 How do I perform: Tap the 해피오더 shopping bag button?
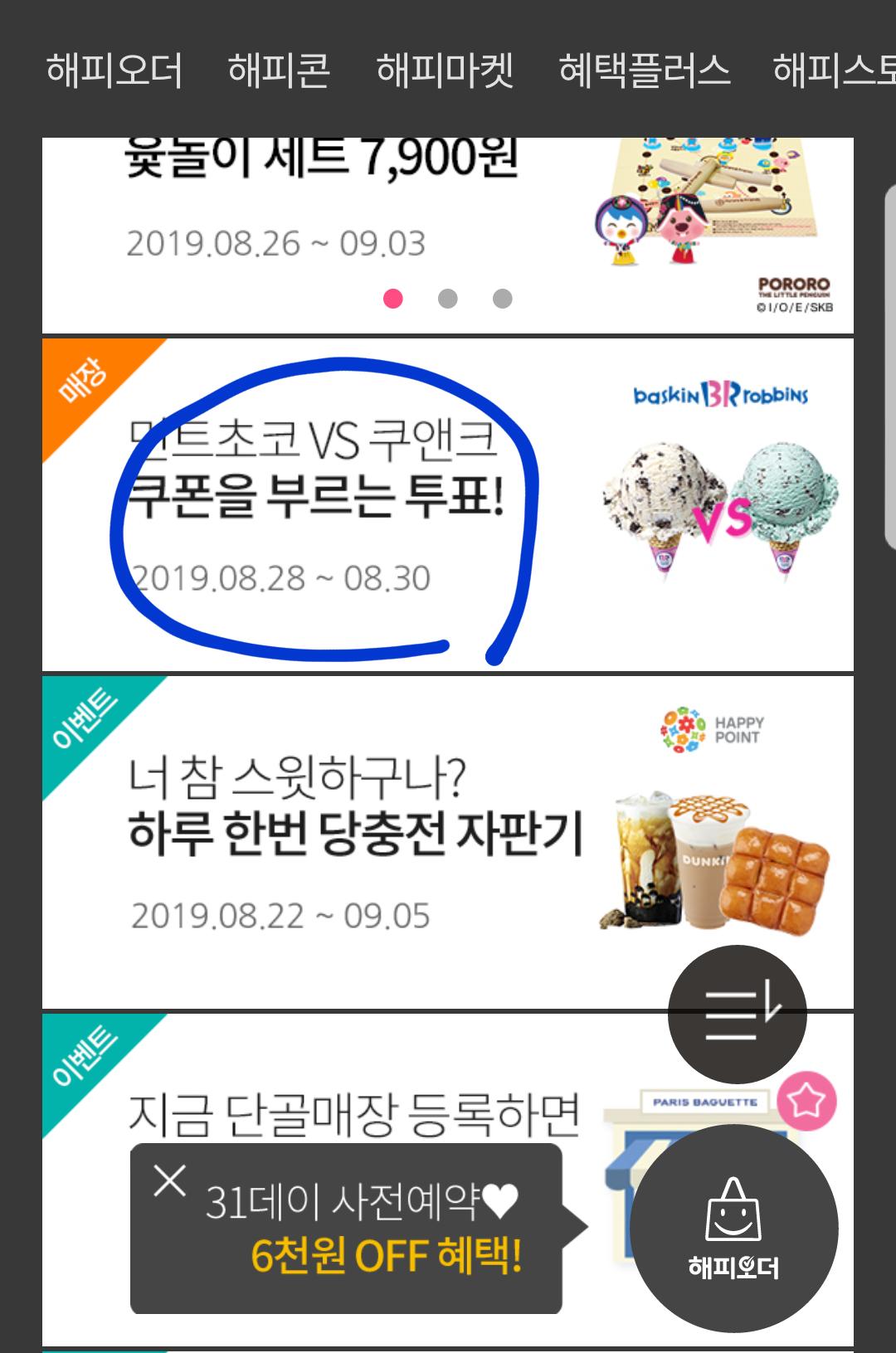[734, 1229]
